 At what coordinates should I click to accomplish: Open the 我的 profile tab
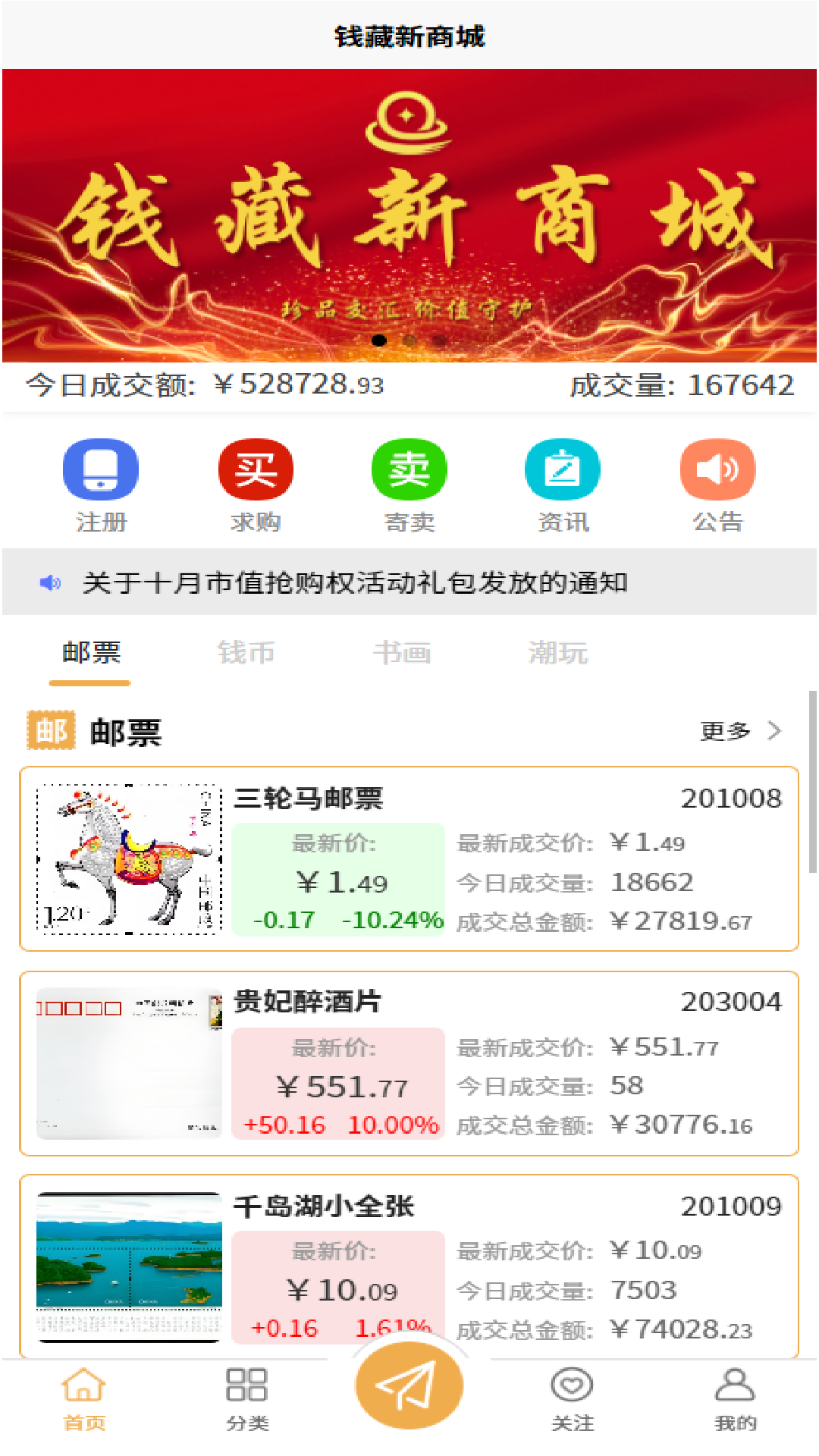point(735,1399)
